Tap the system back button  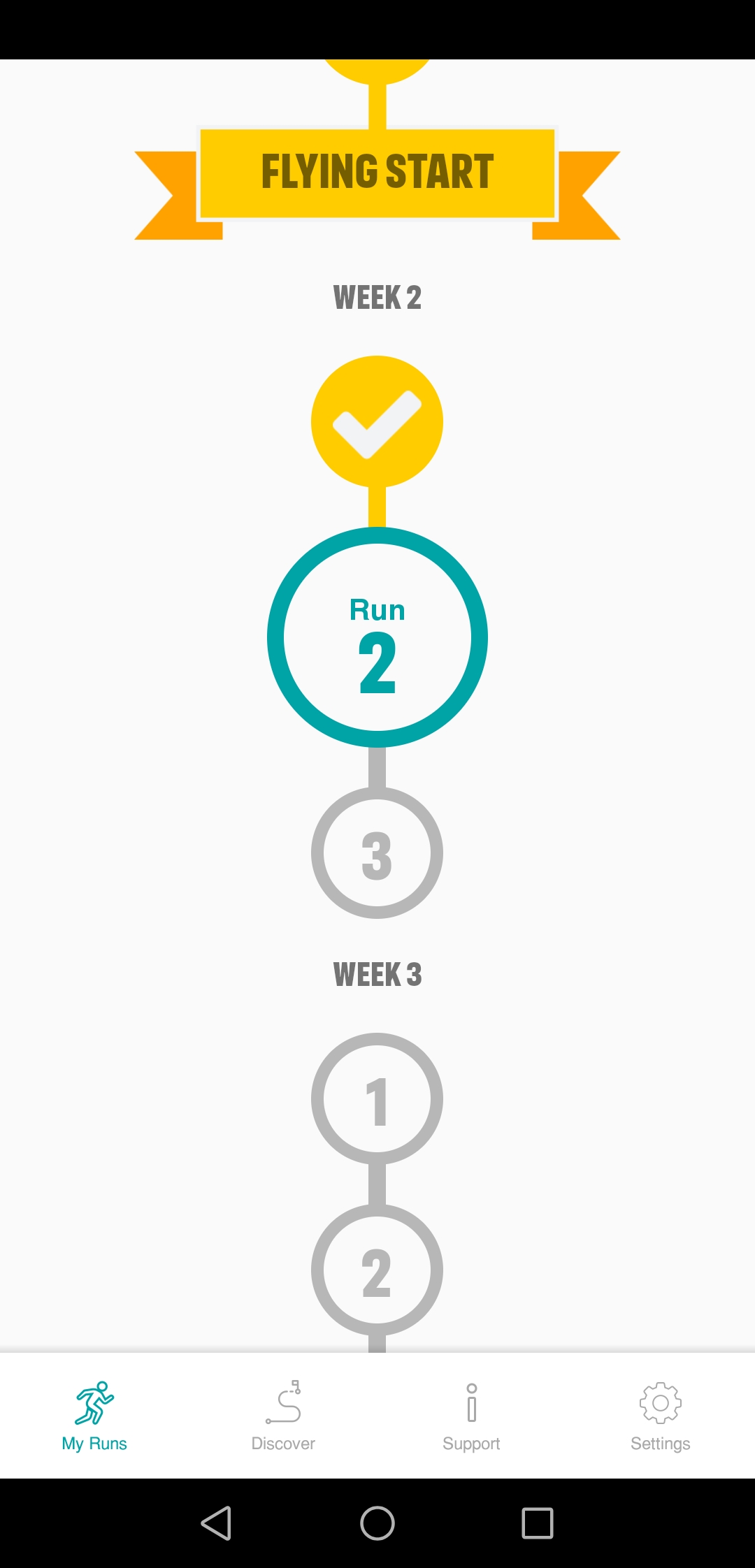216,1523
